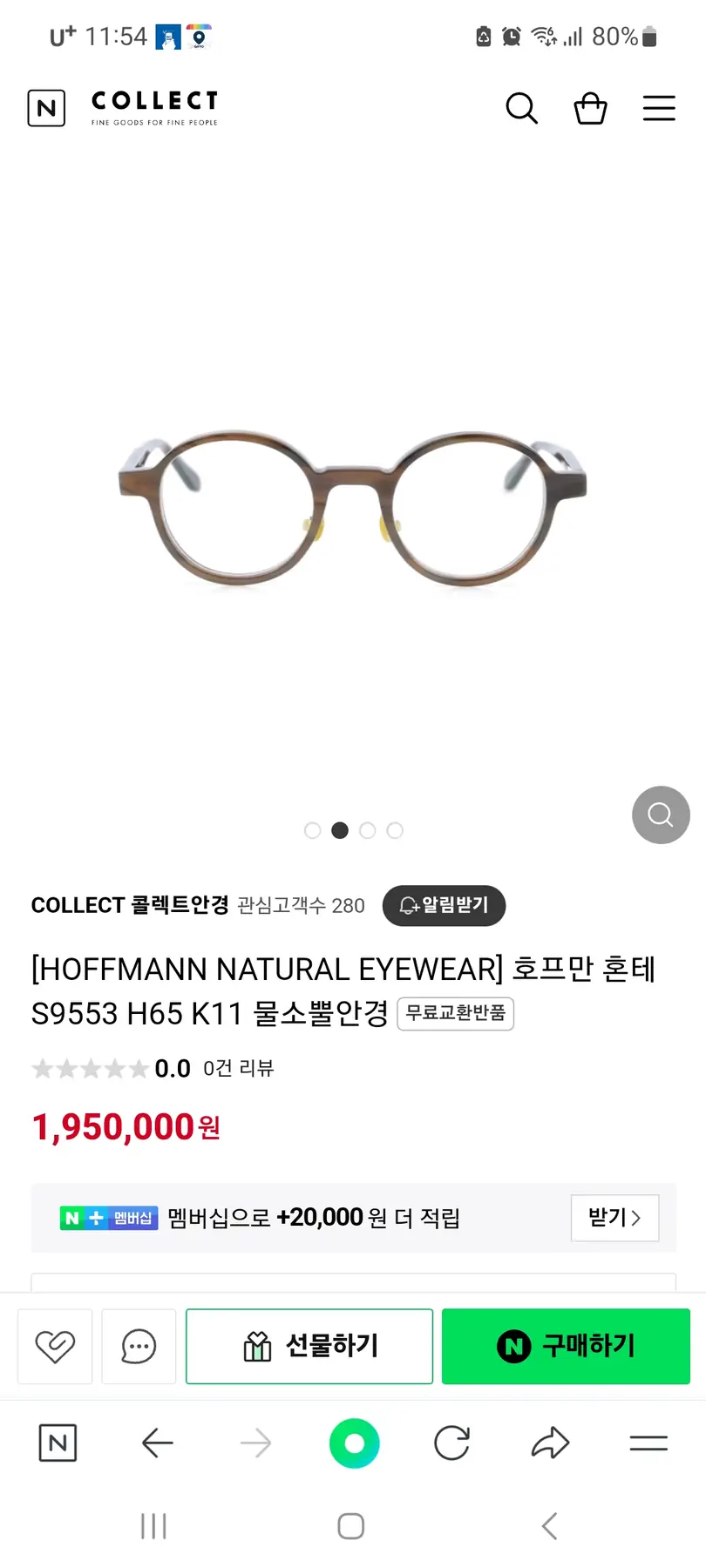Tap the system home button
The image size is (706, 1568).
350,1526
